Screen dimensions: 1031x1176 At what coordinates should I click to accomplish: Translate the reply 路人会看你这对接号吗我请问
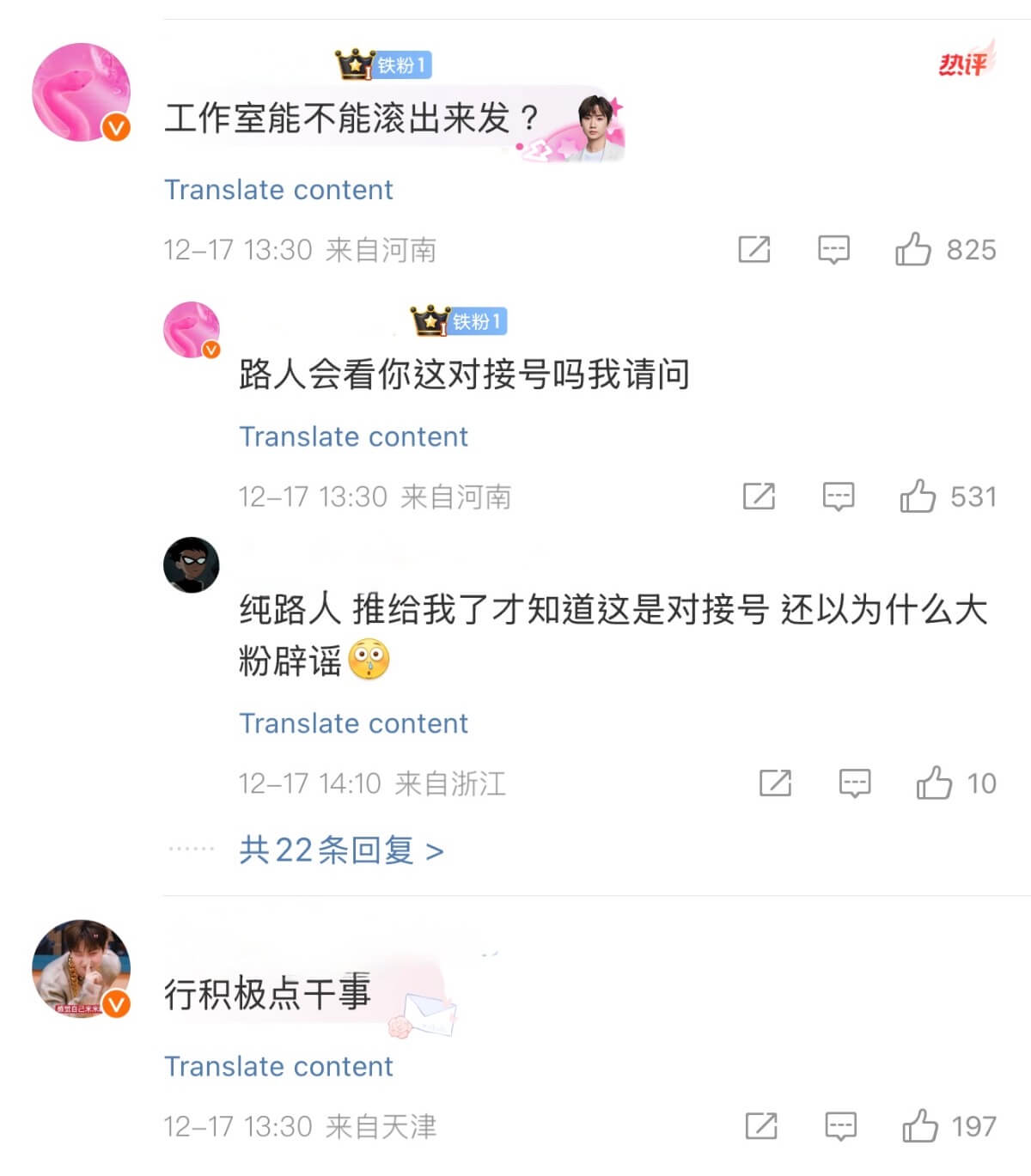(353, 436)
